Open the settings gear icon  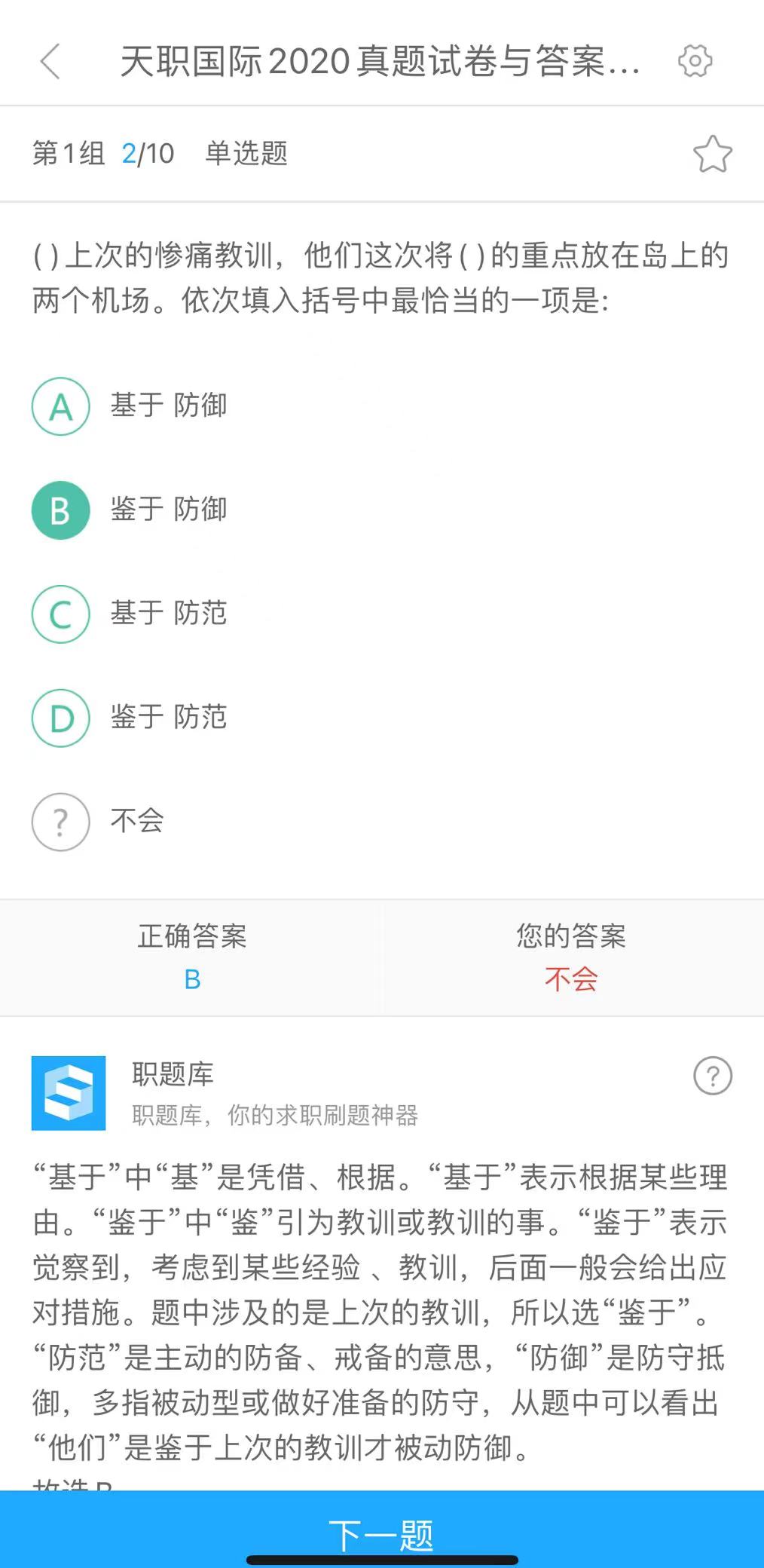[x=695, y=60]
